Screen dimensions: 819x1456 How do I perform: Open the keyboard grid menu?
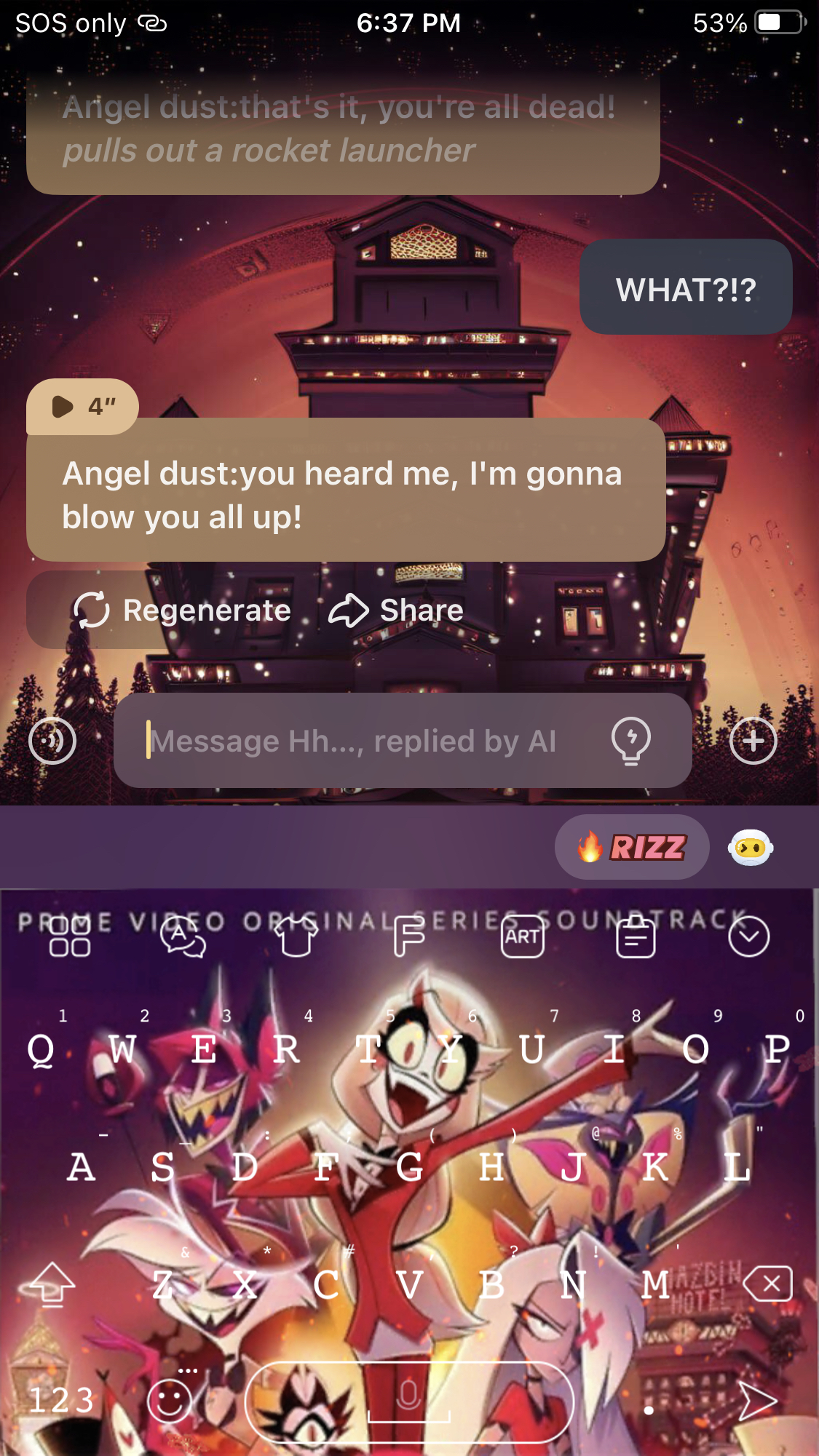coord(70,936)
